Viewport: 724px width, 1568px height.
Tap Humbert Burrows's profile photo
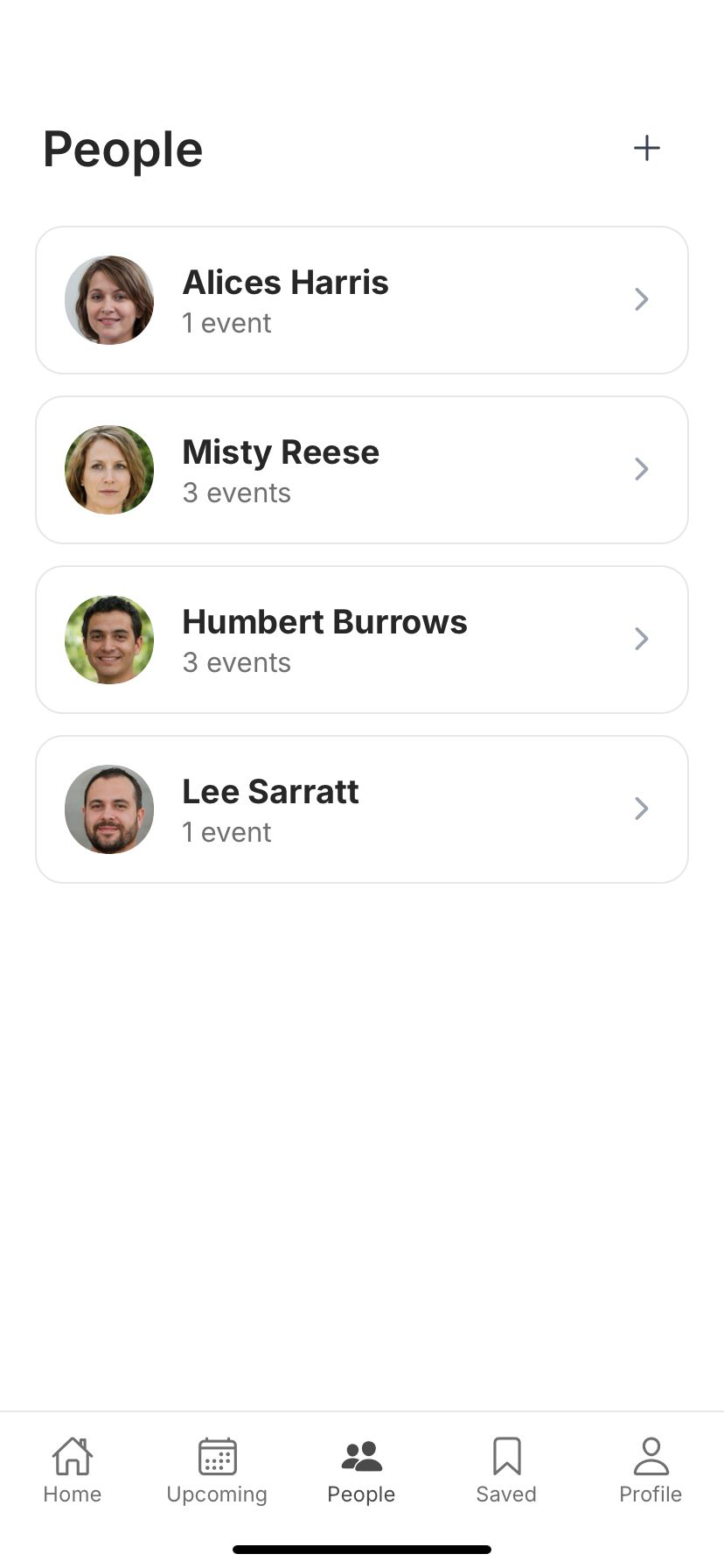(108, 639)
